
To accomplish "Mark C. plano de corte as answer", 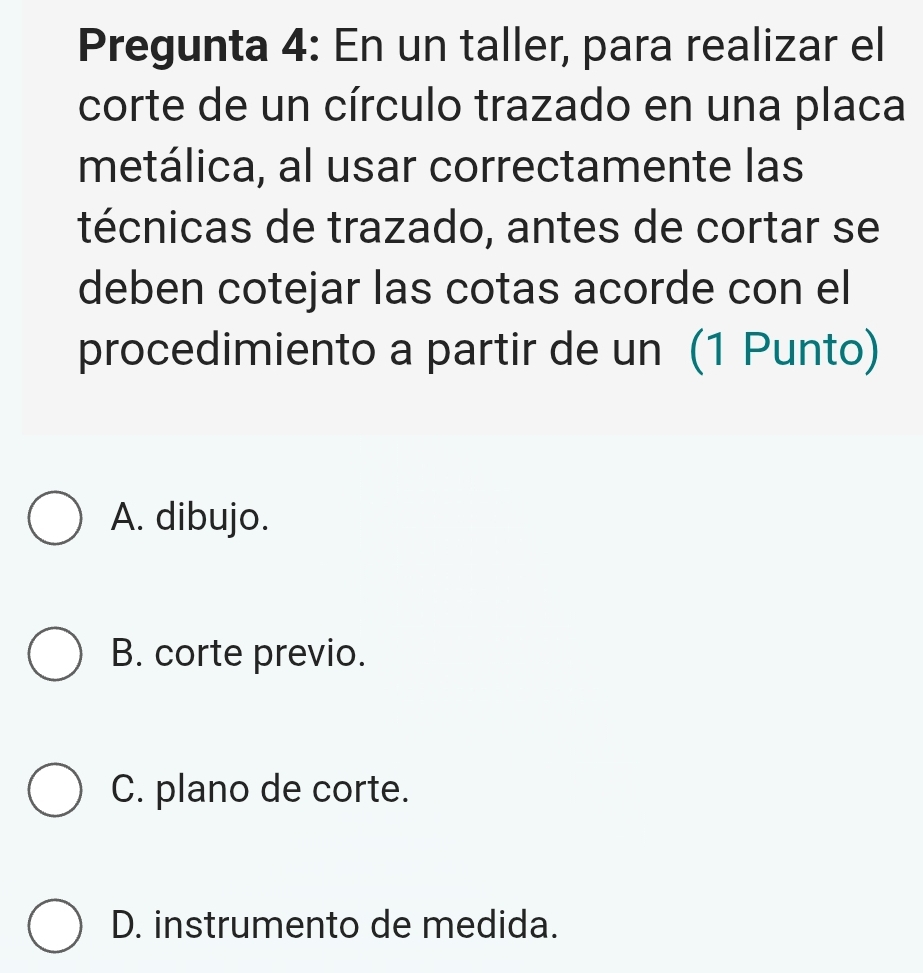I will (x=55, y=791).
